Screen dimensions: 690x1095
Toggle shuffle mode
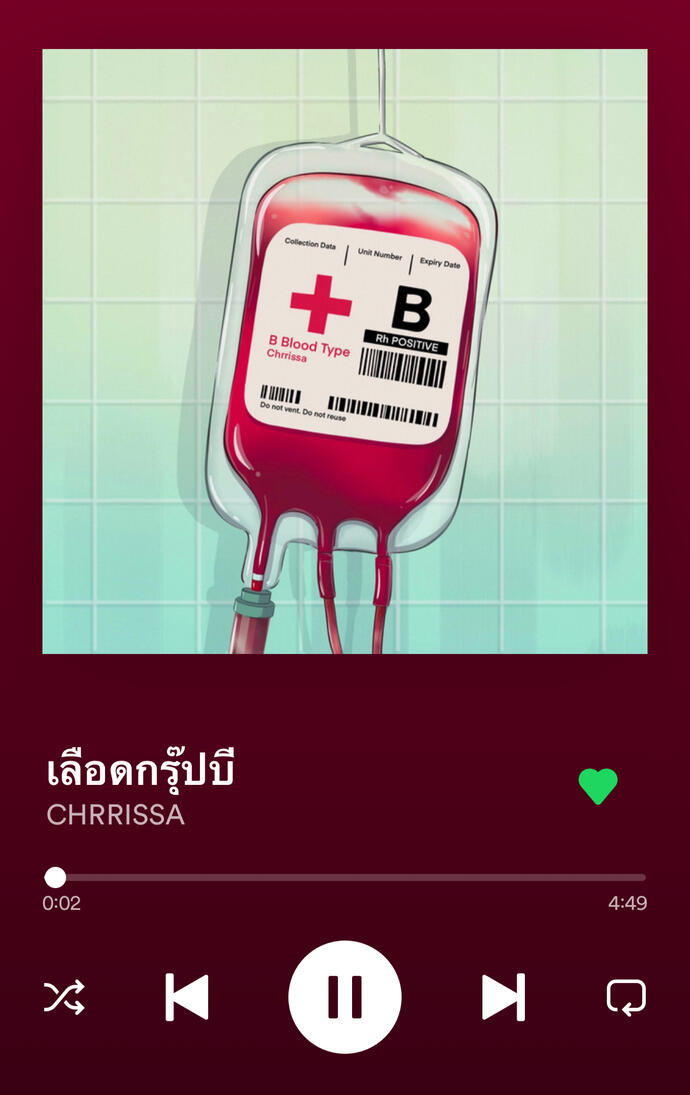(64, 997)
